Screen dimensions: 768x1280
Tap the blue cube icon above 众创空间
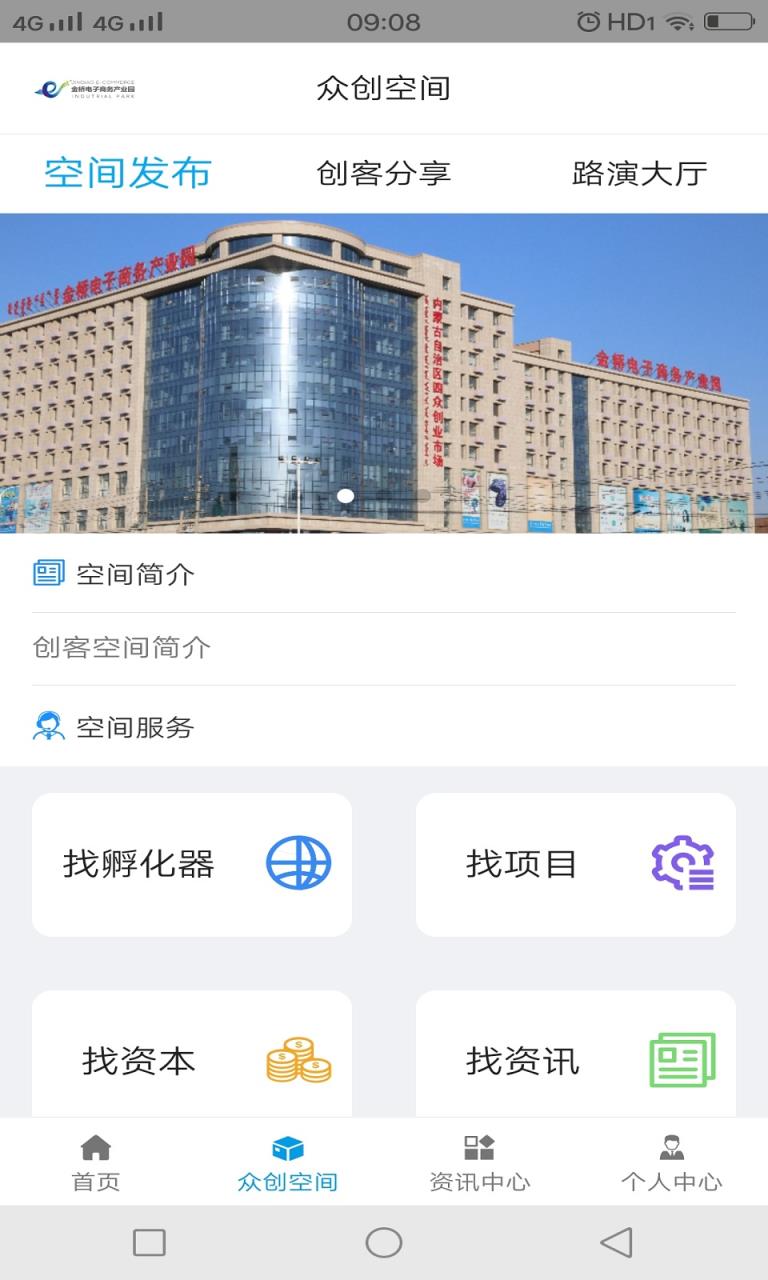pos(287,1147)
